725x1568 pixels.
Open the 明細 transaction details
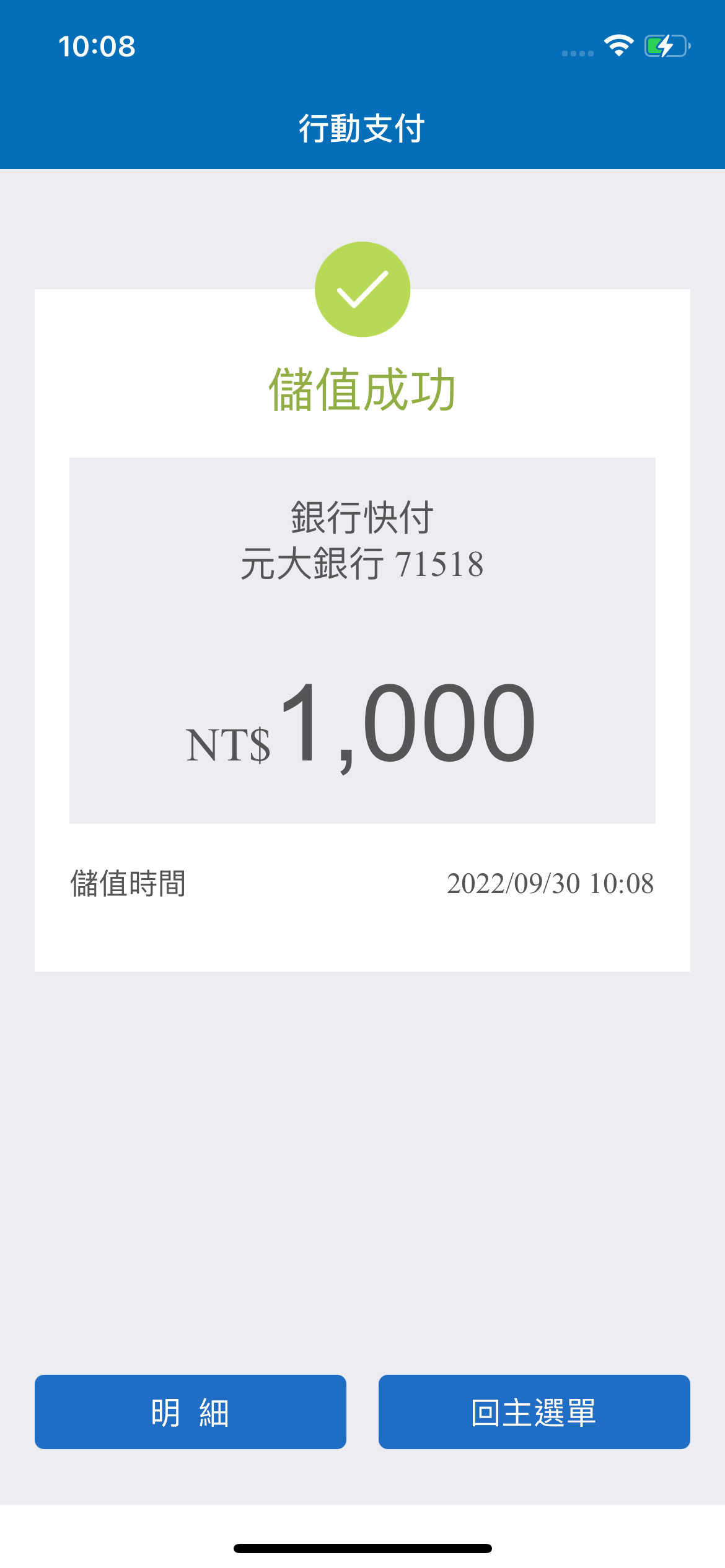coord(190,1412)
